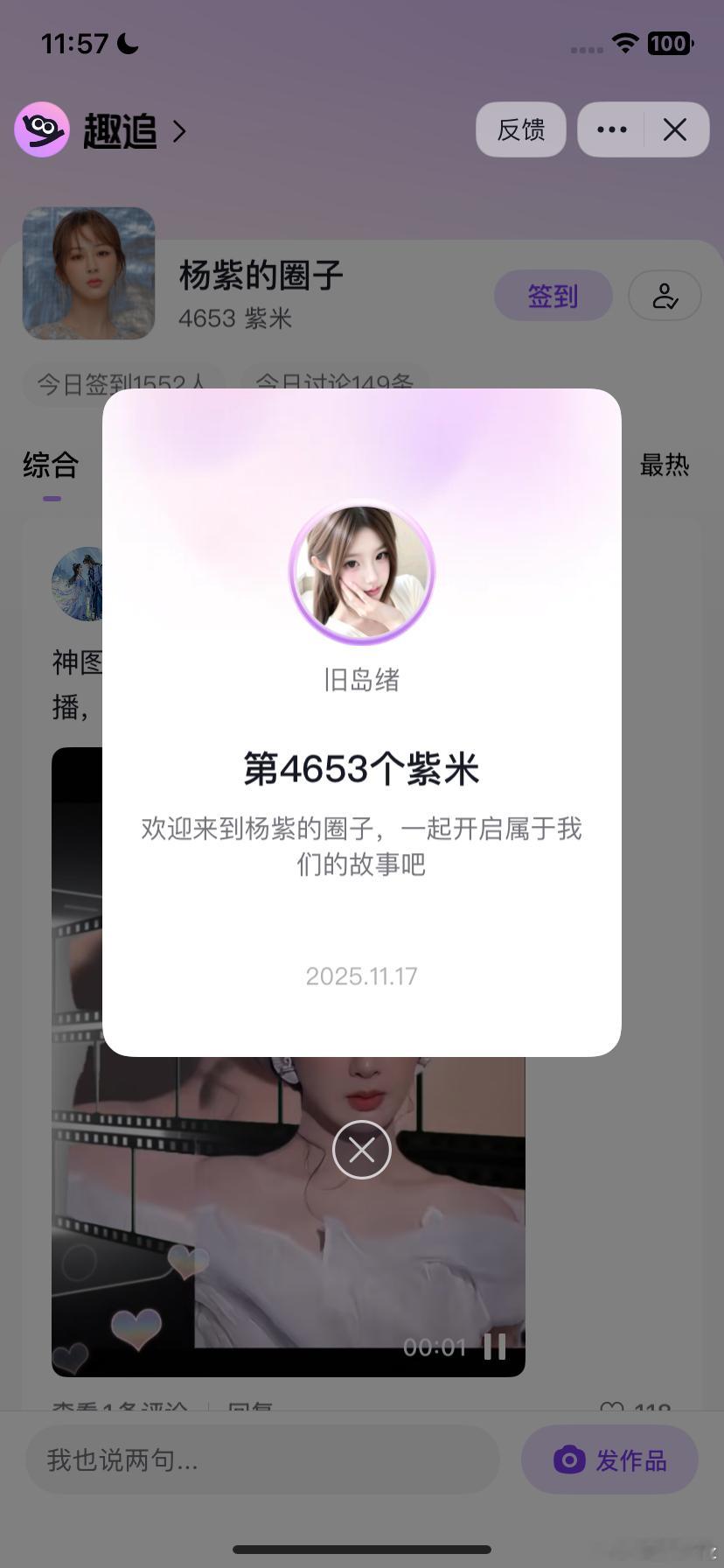The image size is (724, 1568).
Task: Tap the video timestamp 00:01 indicator
Action: point(433,1347)
